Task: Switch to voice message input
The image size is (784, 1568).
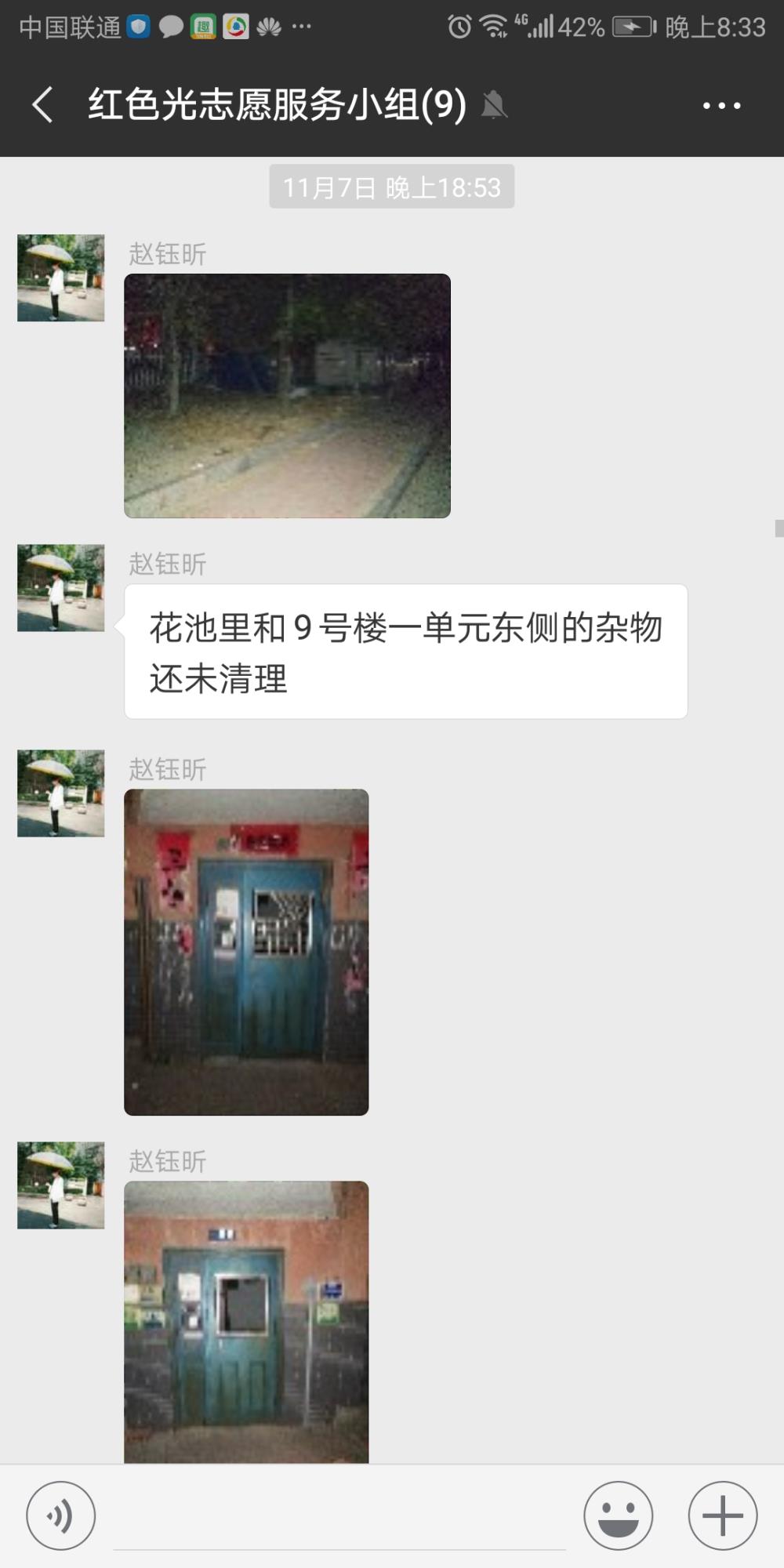Action: [61, 1515]
